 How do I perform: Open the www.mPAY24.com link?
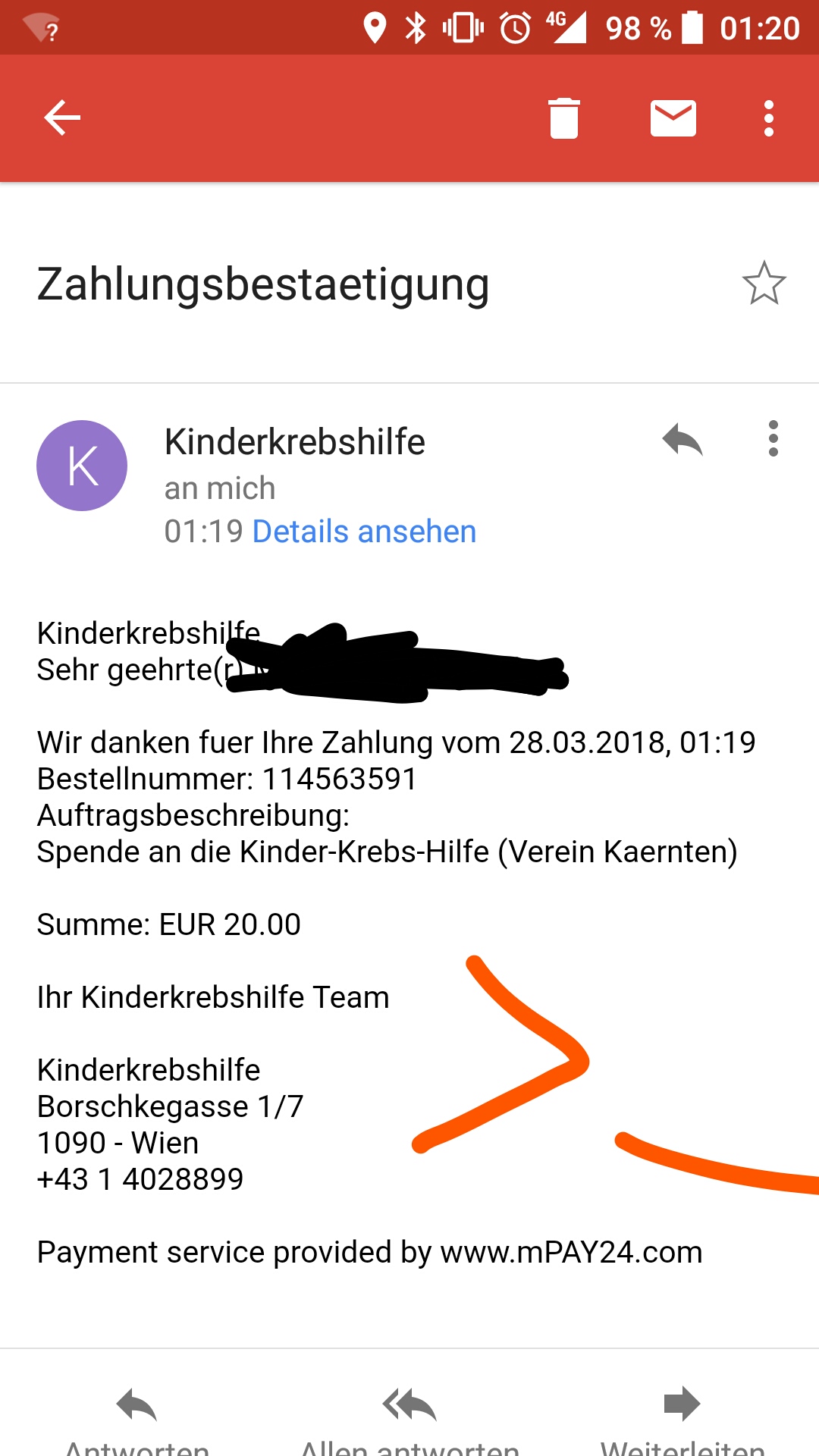[571, 1252]
